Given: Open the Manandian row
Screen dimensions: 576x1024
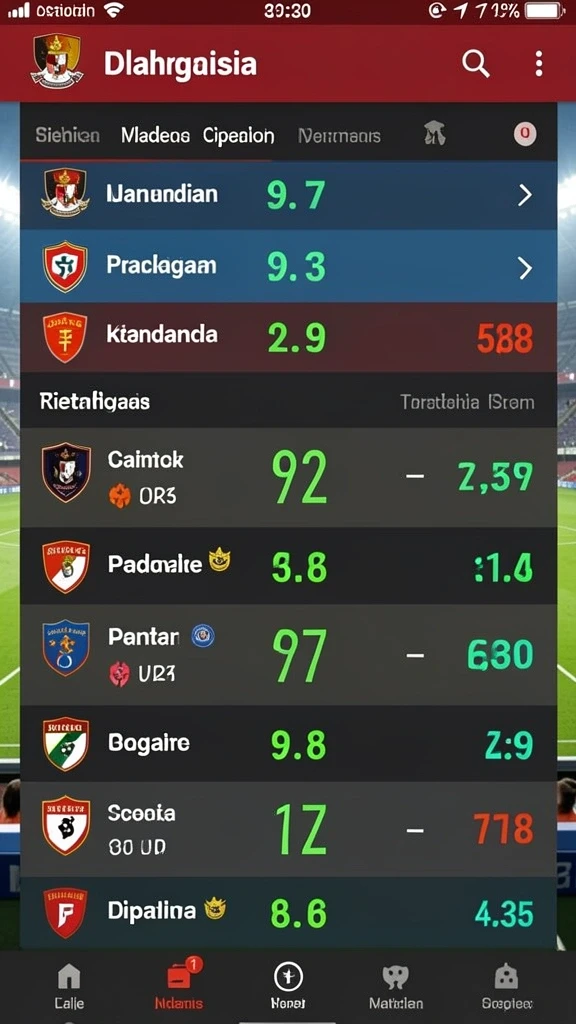Looking at the screenshot, I should click(x=289, y=195).
